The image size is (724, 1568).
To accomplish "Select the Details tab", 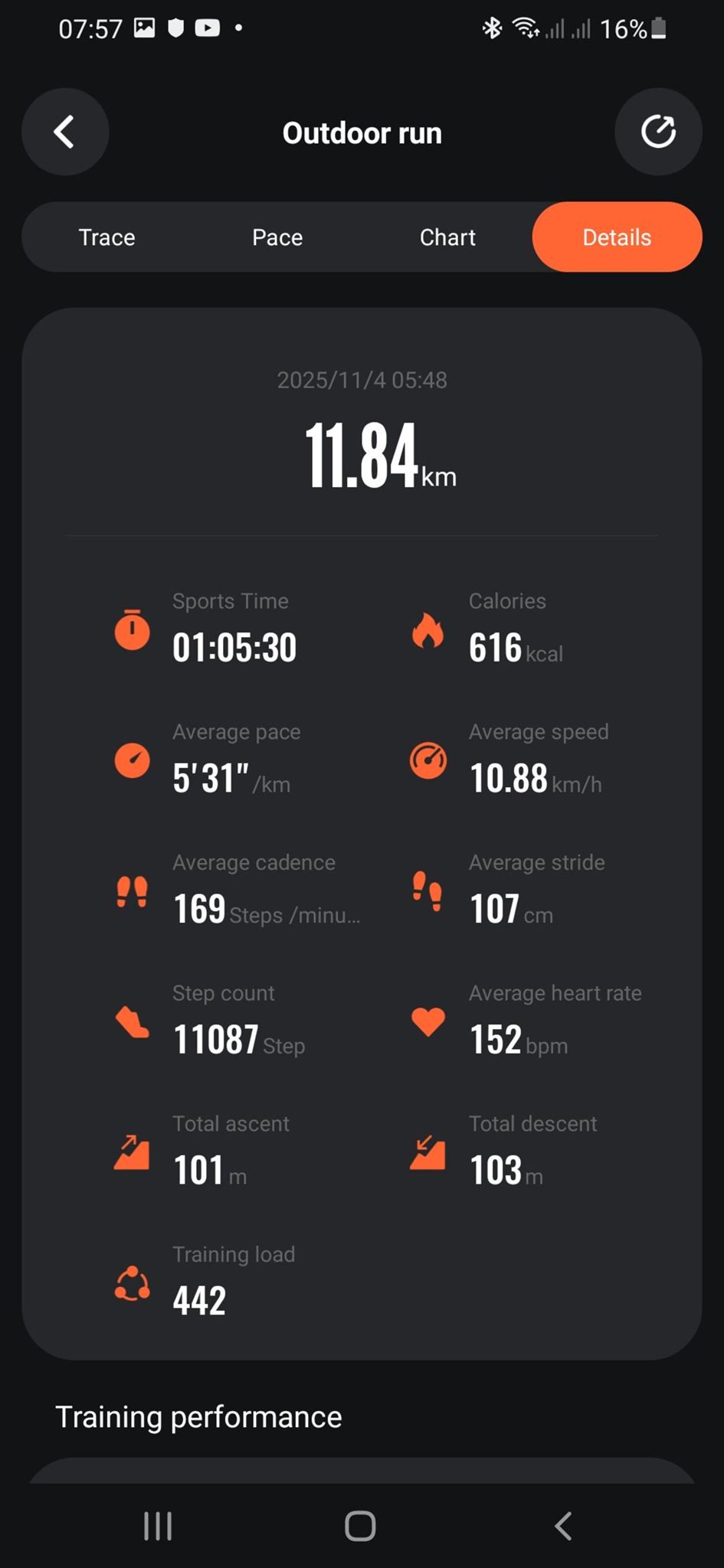I will tap(617, 237).
